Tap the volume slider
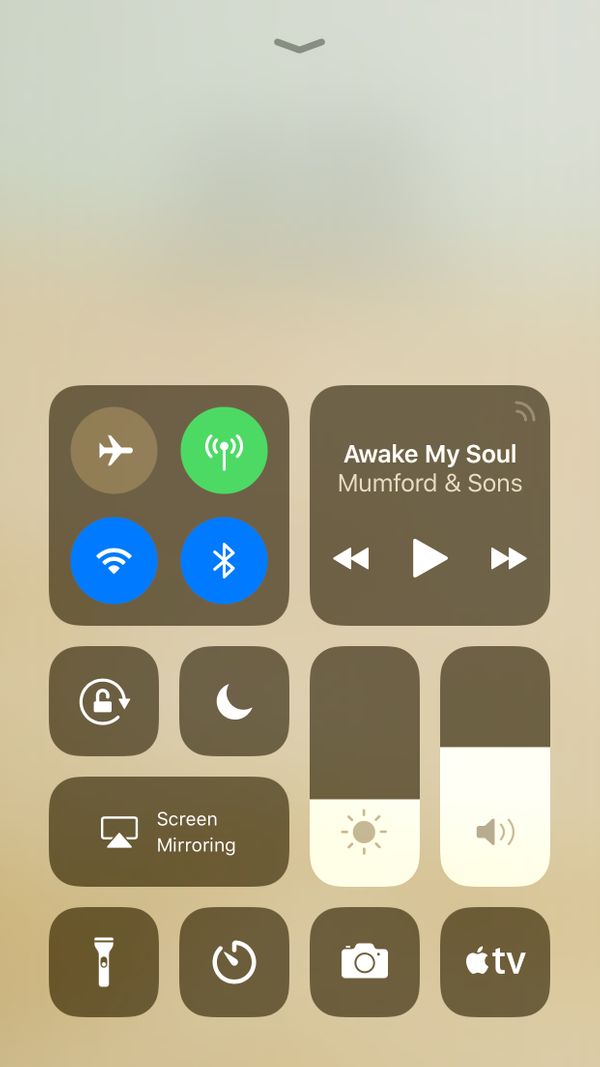The width and height of the screenshot is (600, 1067). [495, 766]
